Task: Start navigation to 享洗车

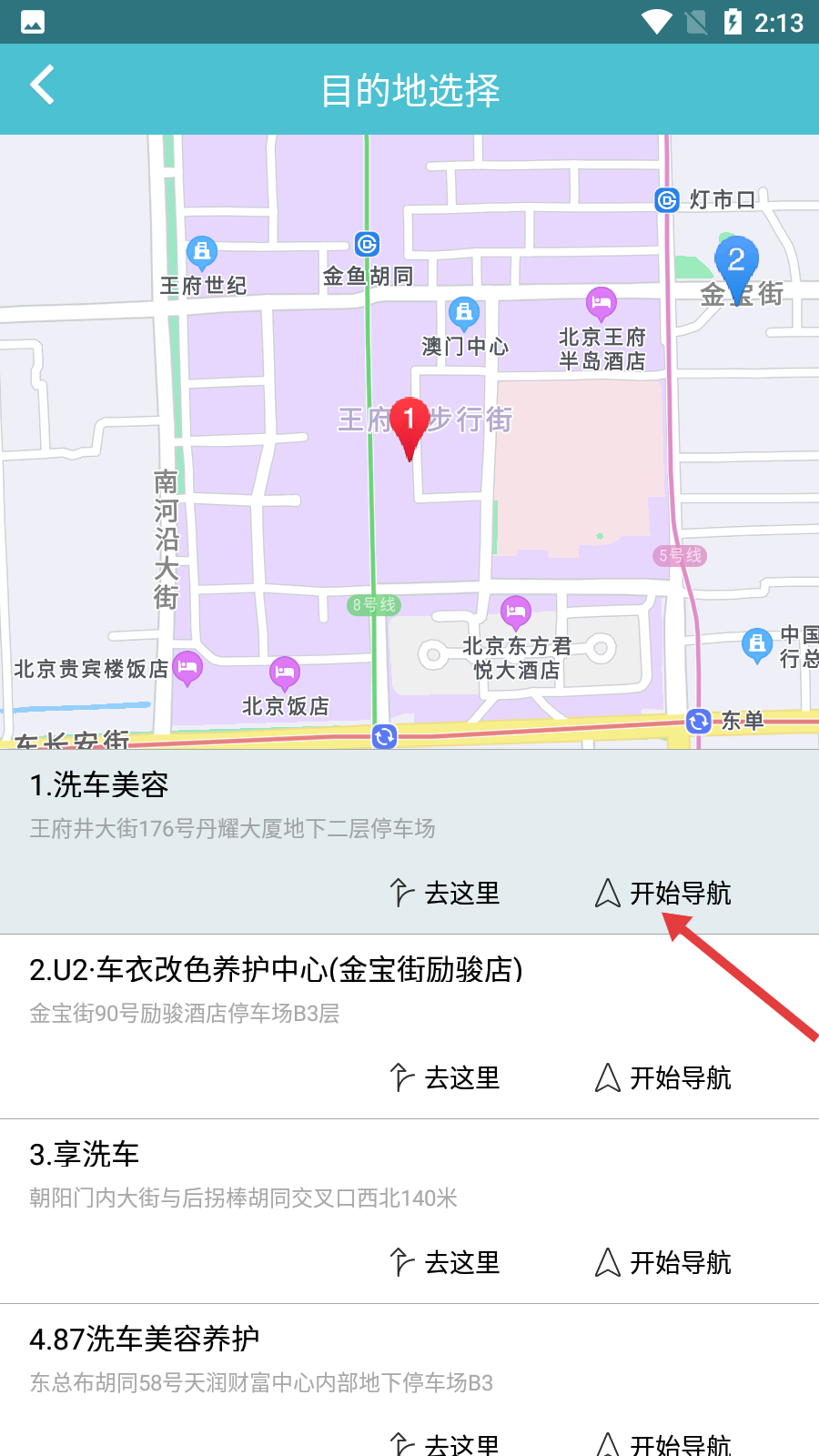Action: (663, 1263)
